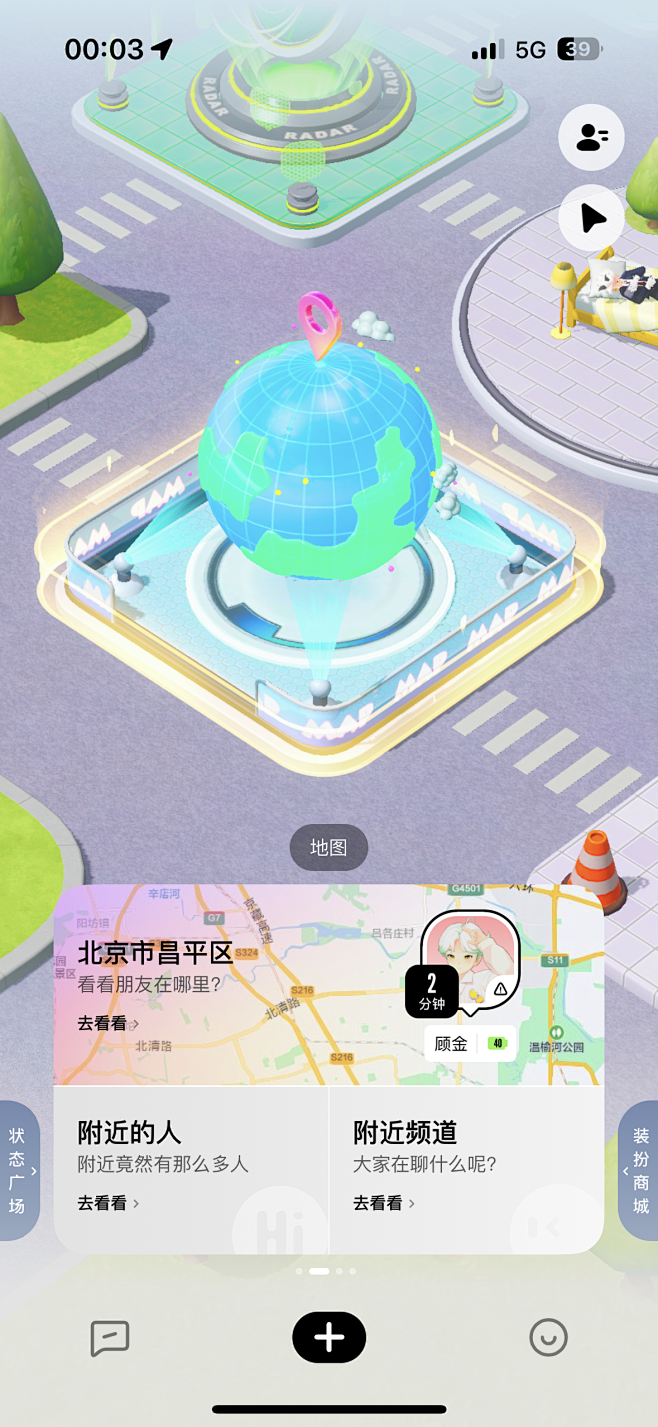Viewport: 658px width, 1427px height.
Task: Tap the location arrow button
Action: click(x=591, y=217)
